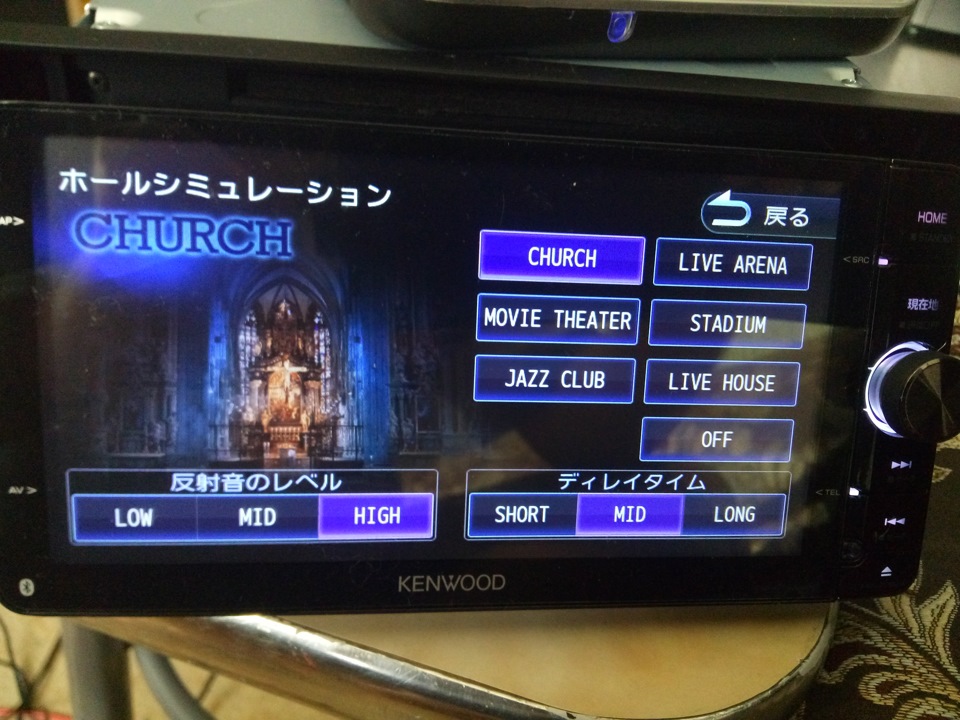Screen dimensions: 960x720
Task: Switch to MOVIE THEATER simulation
Action: coord(558,320)
